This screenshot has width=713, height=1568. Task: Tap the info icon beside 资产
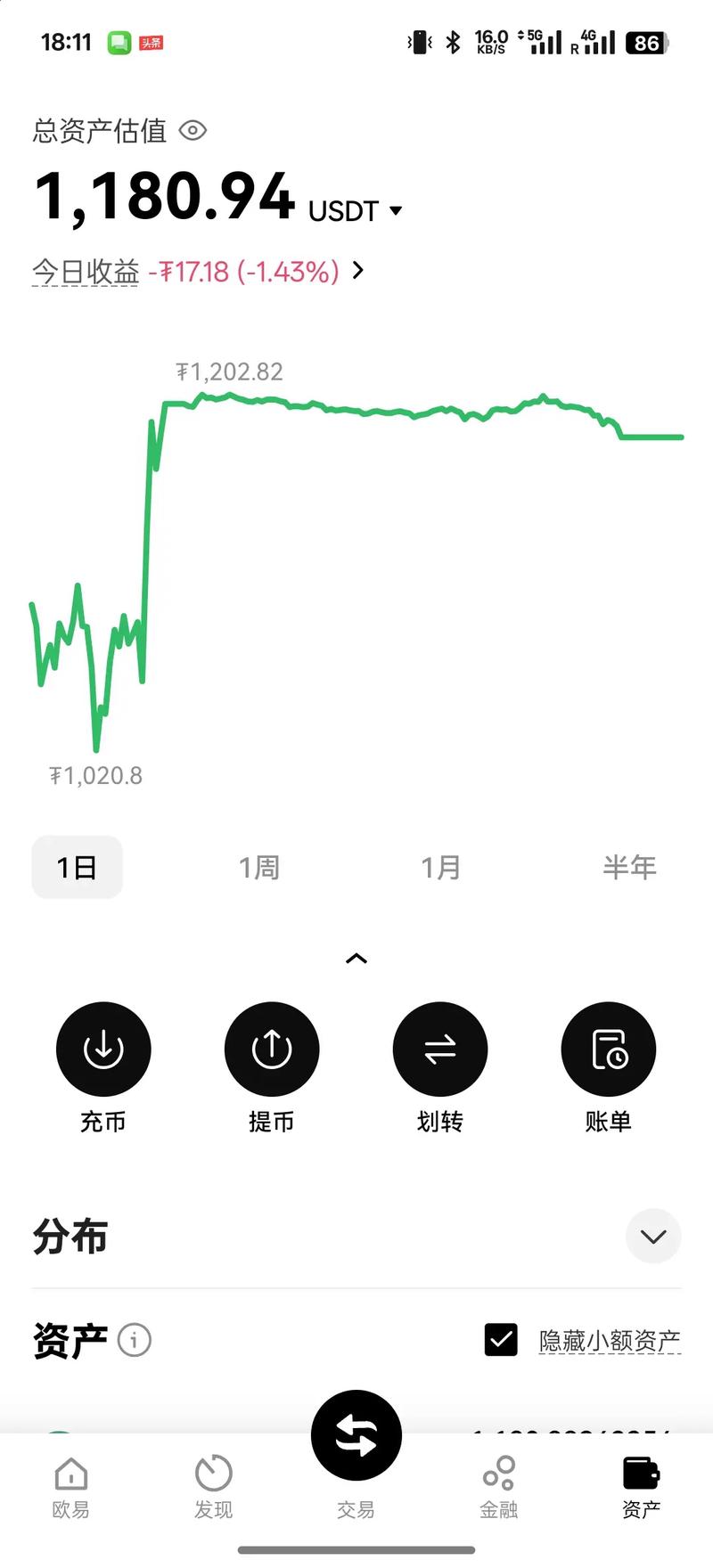[134, 1340]
